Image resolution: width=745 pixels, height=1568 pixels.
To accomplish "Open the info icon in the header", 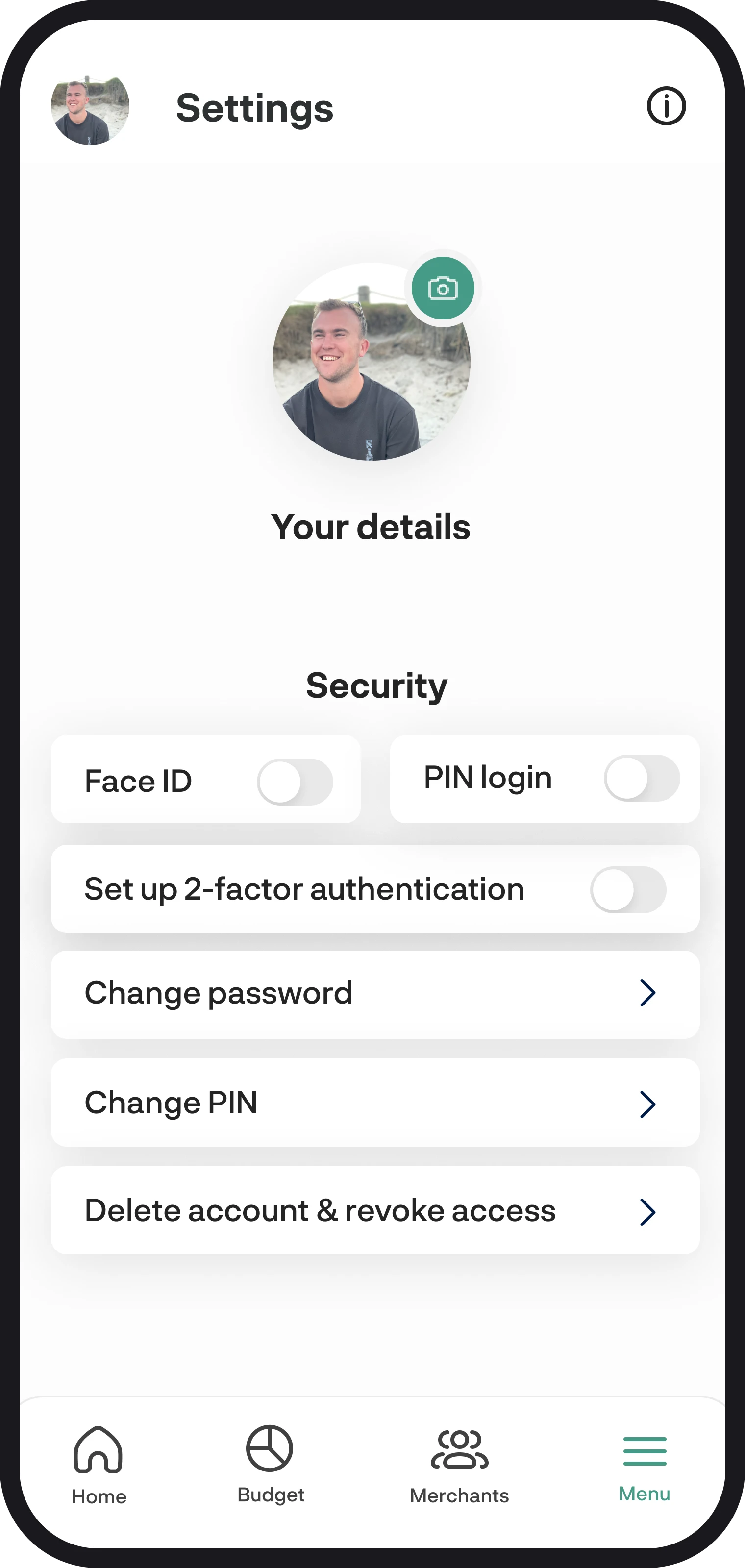I will (666, 106).
